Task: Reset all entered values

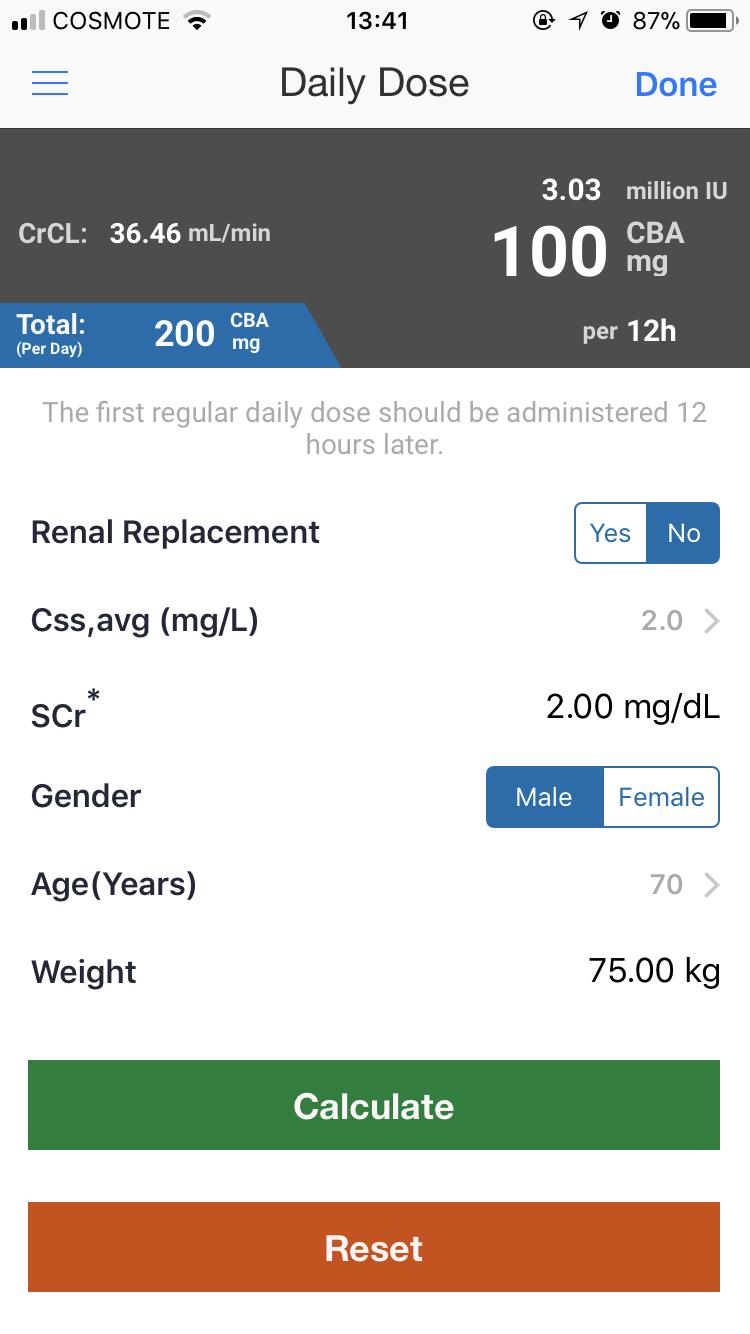Action: (x=374, y=1247)
